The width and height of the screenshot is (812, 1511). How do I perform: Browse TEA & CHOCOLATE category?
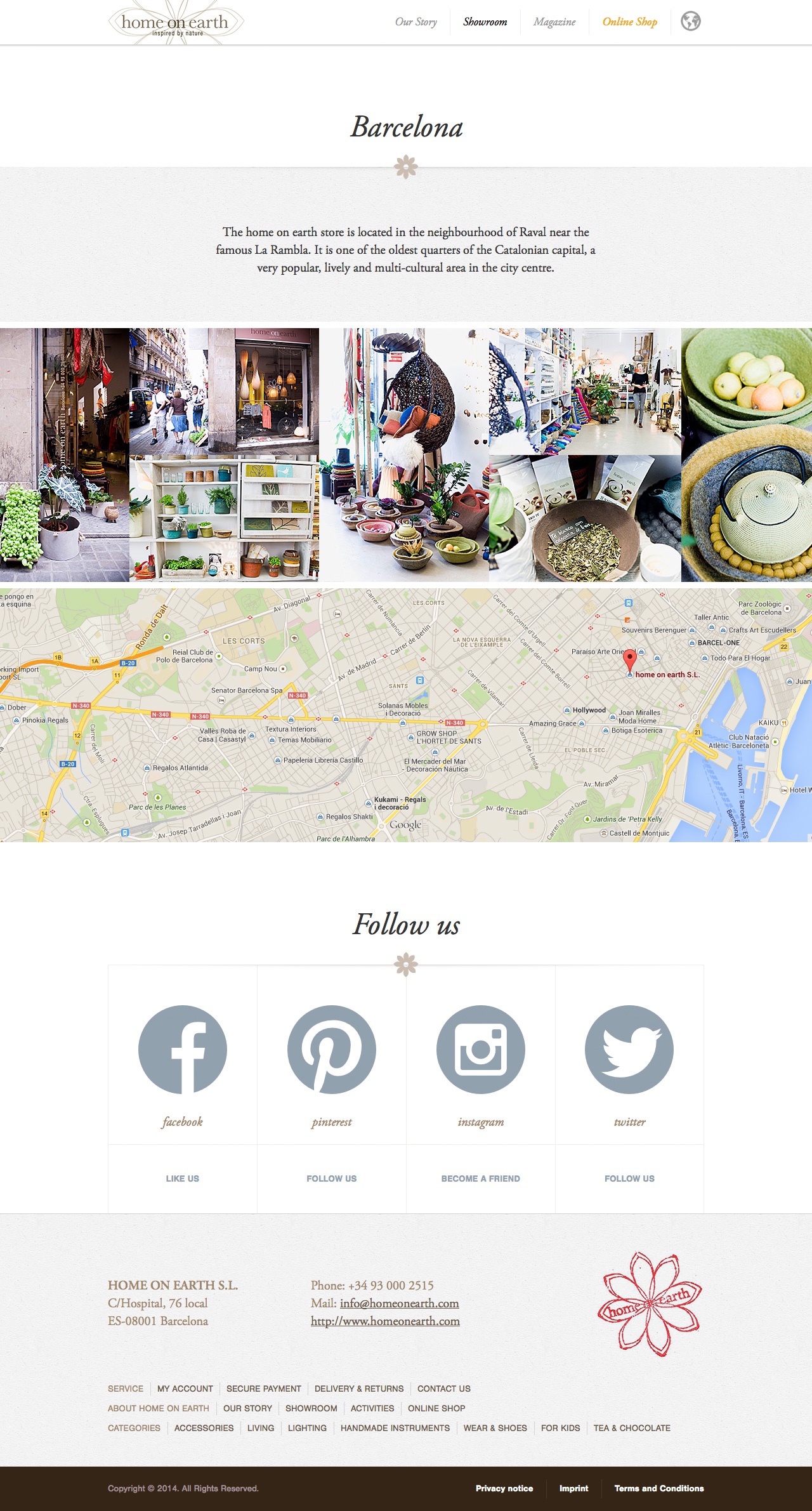[632, 1428]
